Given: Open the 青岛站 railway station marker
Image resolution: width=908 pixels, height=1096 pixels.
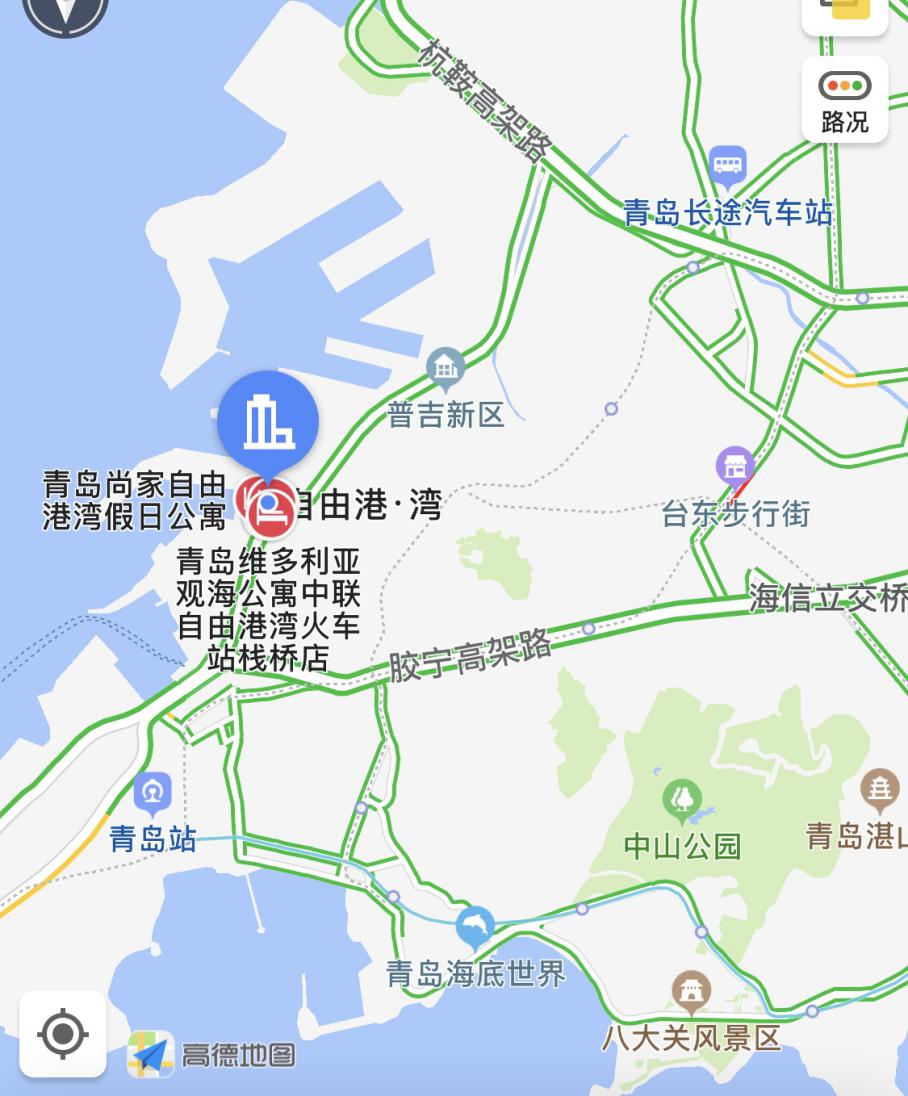Looking at the screenshot, I should tap(153, 793).
